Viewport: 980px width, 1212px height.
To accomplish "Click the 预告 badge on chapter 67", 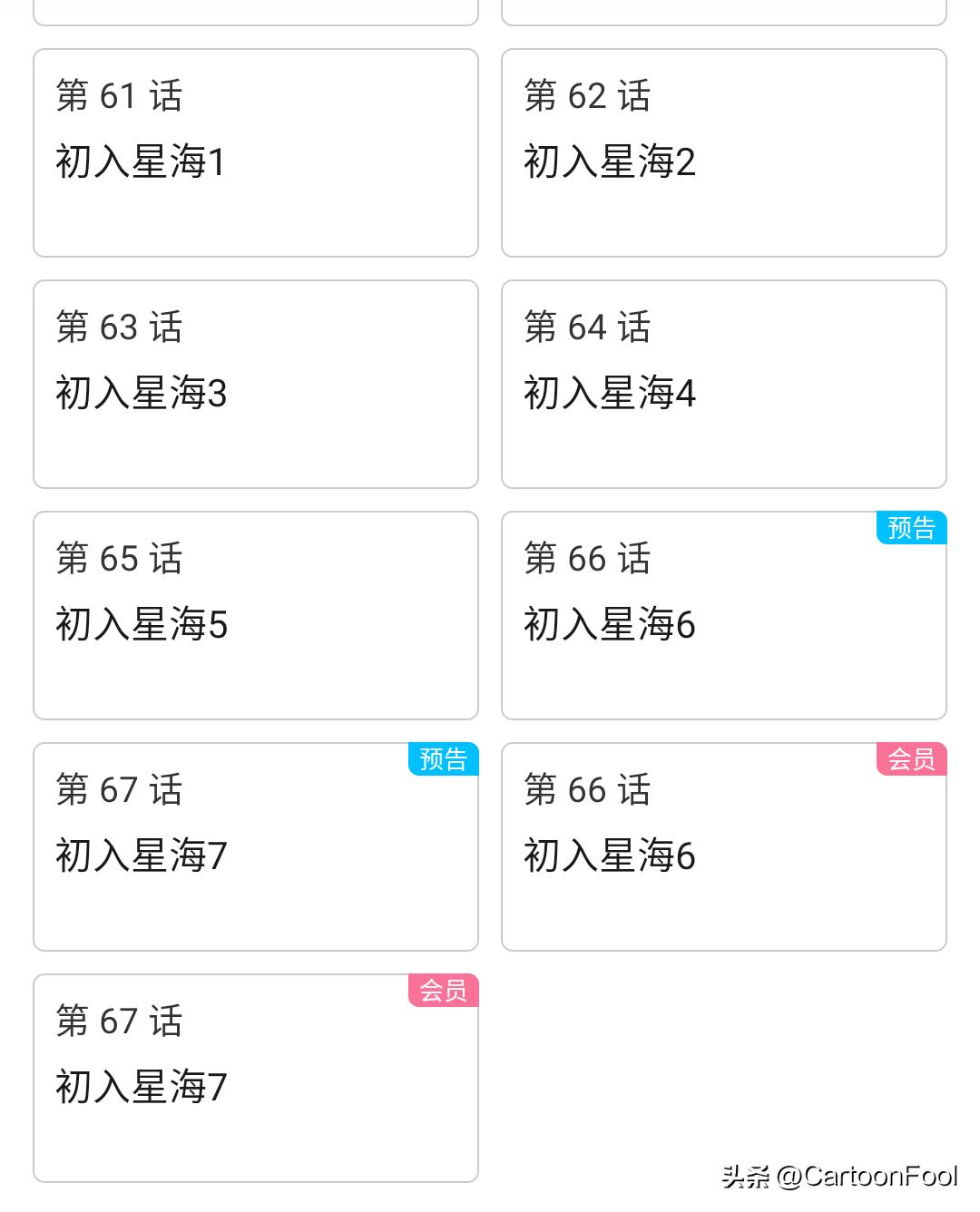I will (444, 760).
